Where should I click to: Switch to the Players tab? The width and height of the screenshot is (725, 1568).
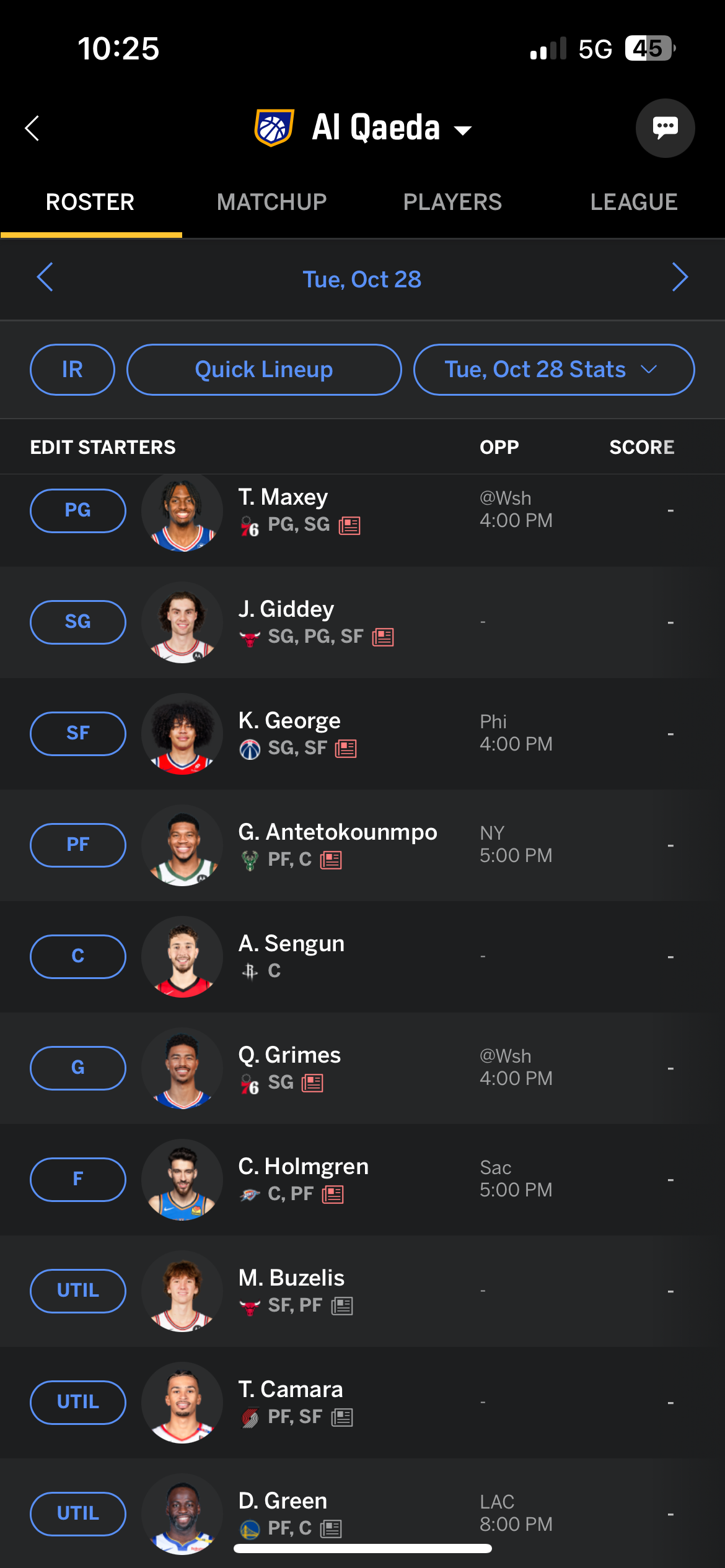pyautogui.click(x=452, y=202)
